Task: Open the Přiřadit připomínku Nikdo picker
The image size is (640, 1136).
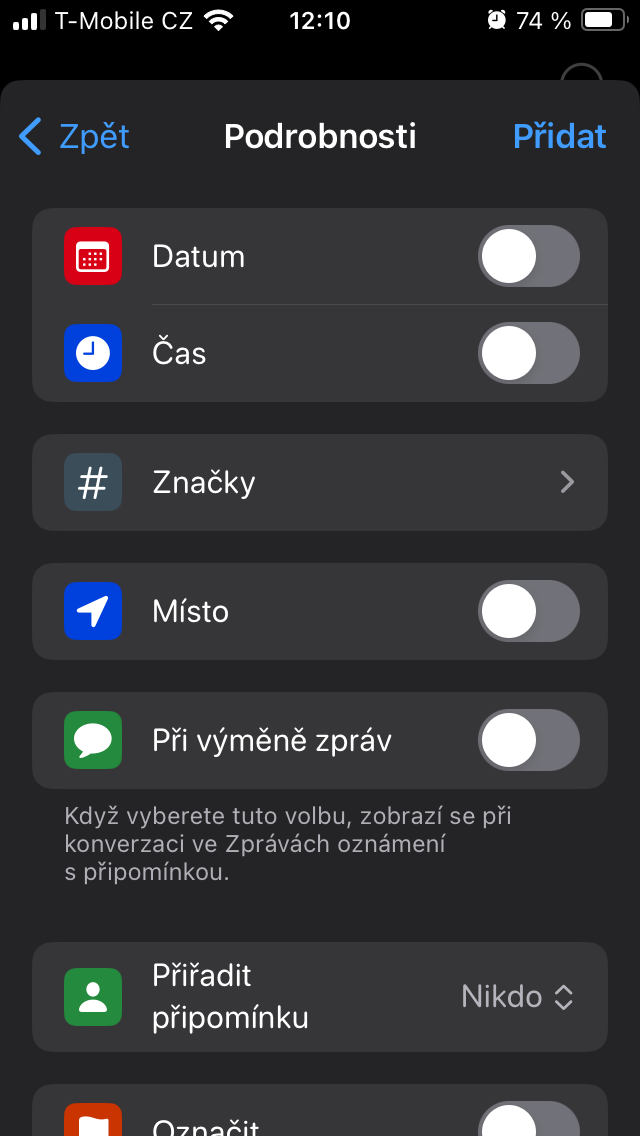Action: tap(517, 997)
